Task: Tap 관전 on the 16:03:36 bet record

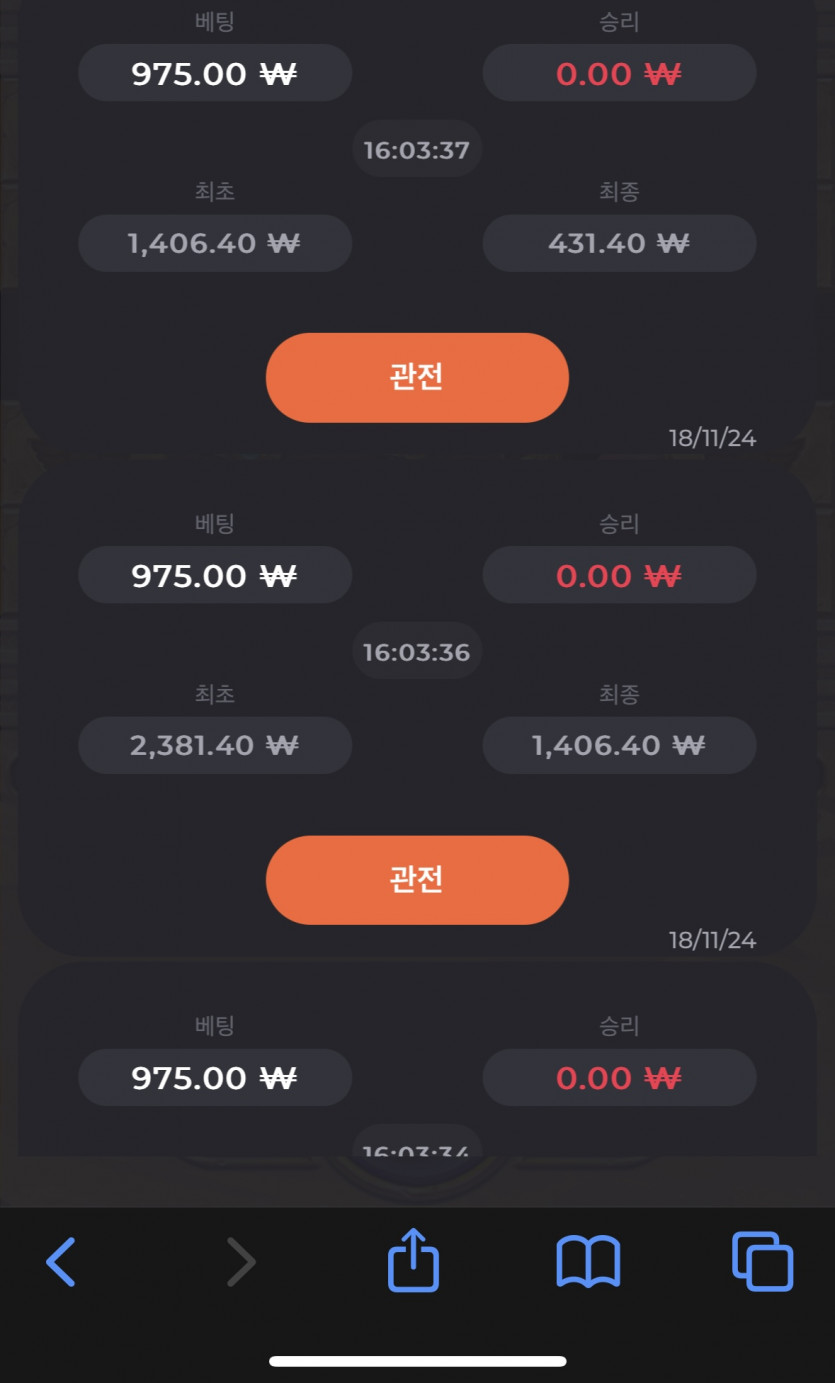Action: 417,879
